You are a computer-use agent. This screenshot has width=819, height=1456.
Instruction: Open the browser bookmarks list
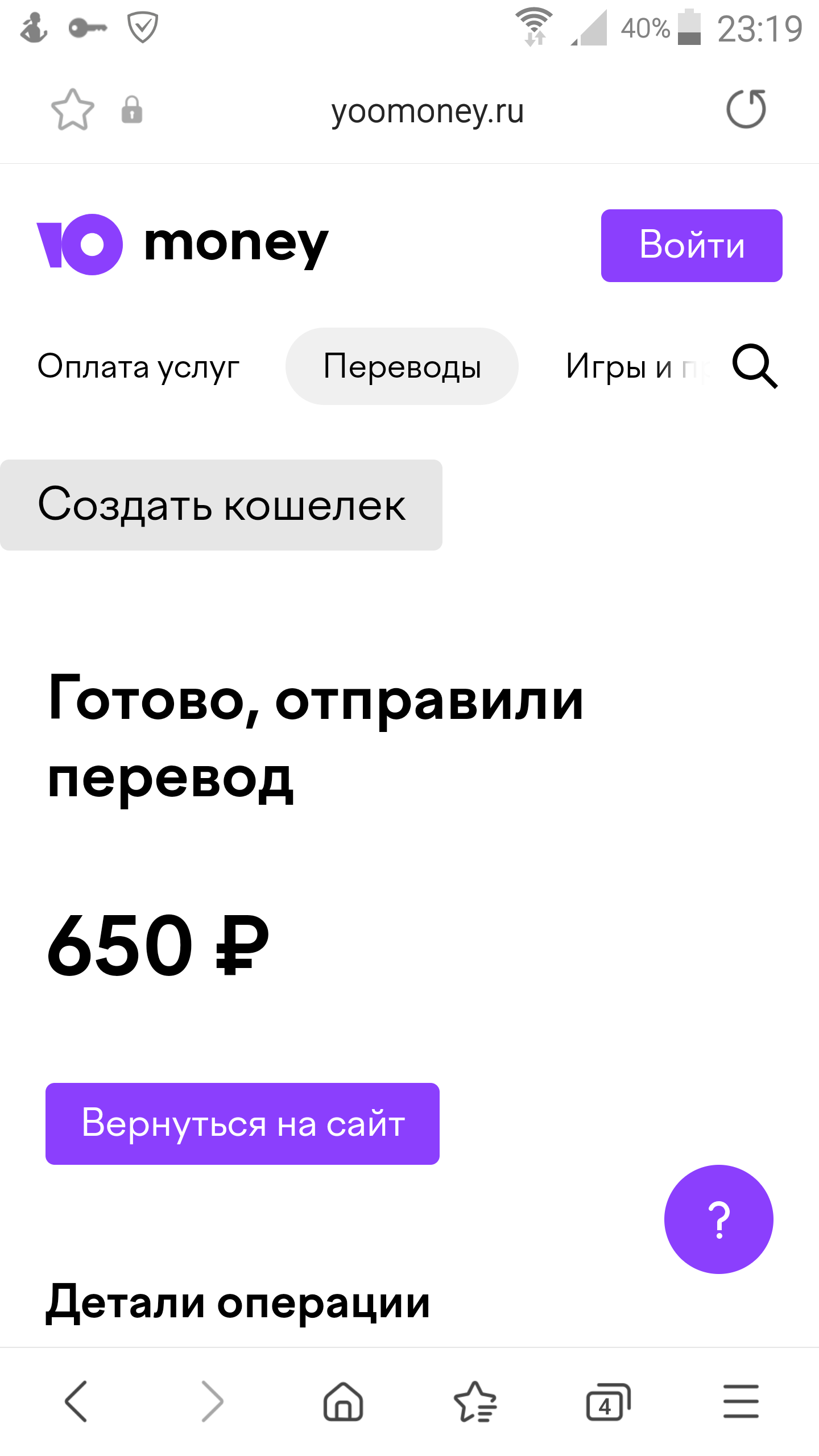click(x=475, y=1402)
